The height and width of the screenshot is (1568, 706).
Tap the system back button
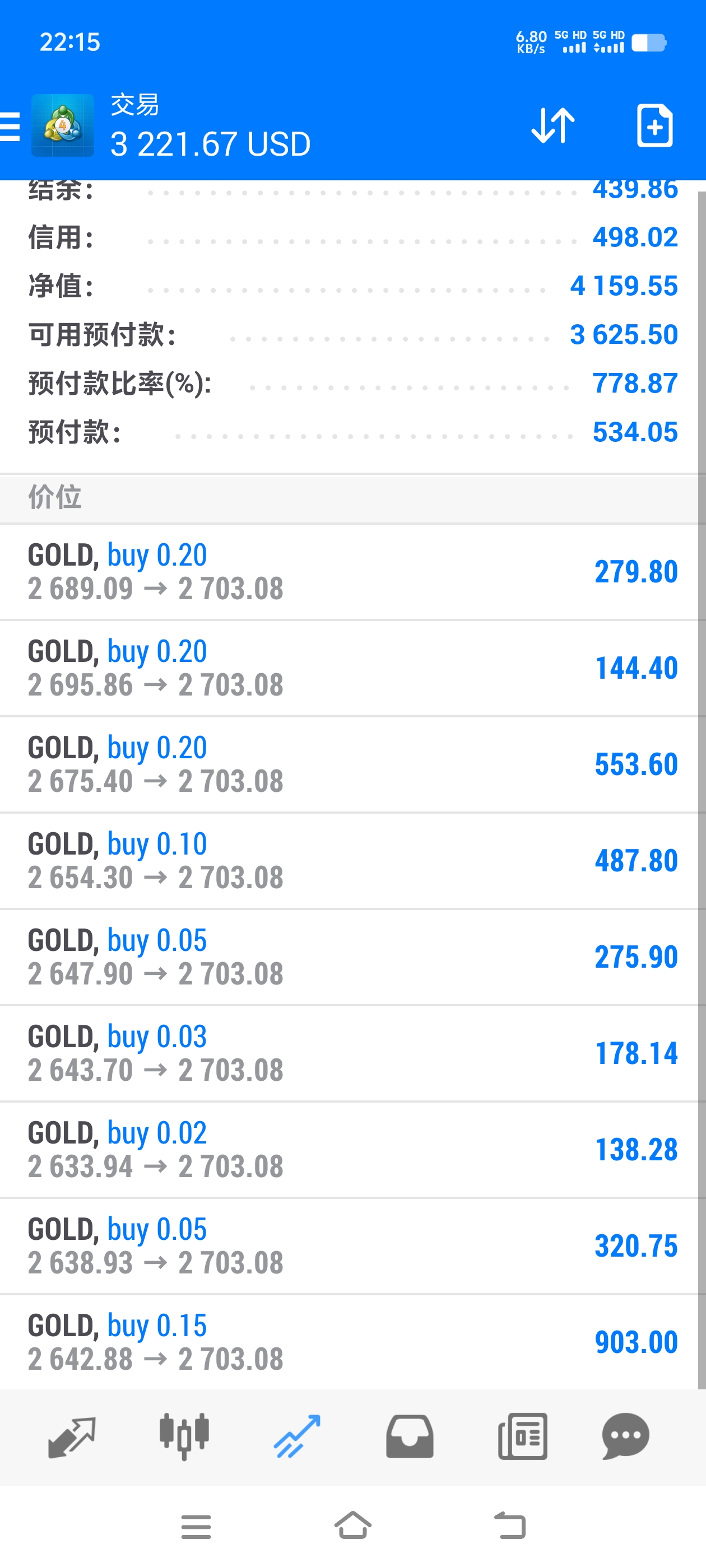[509, 1525]
